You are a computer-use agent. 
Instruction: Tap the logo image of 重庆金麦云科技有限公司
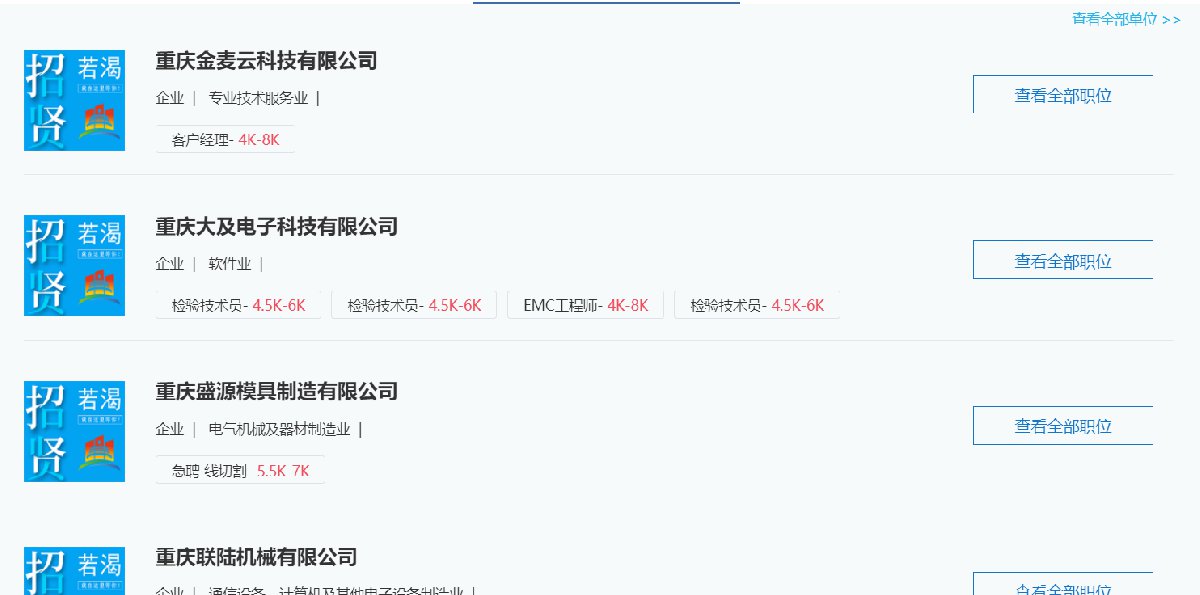[74, 100]
